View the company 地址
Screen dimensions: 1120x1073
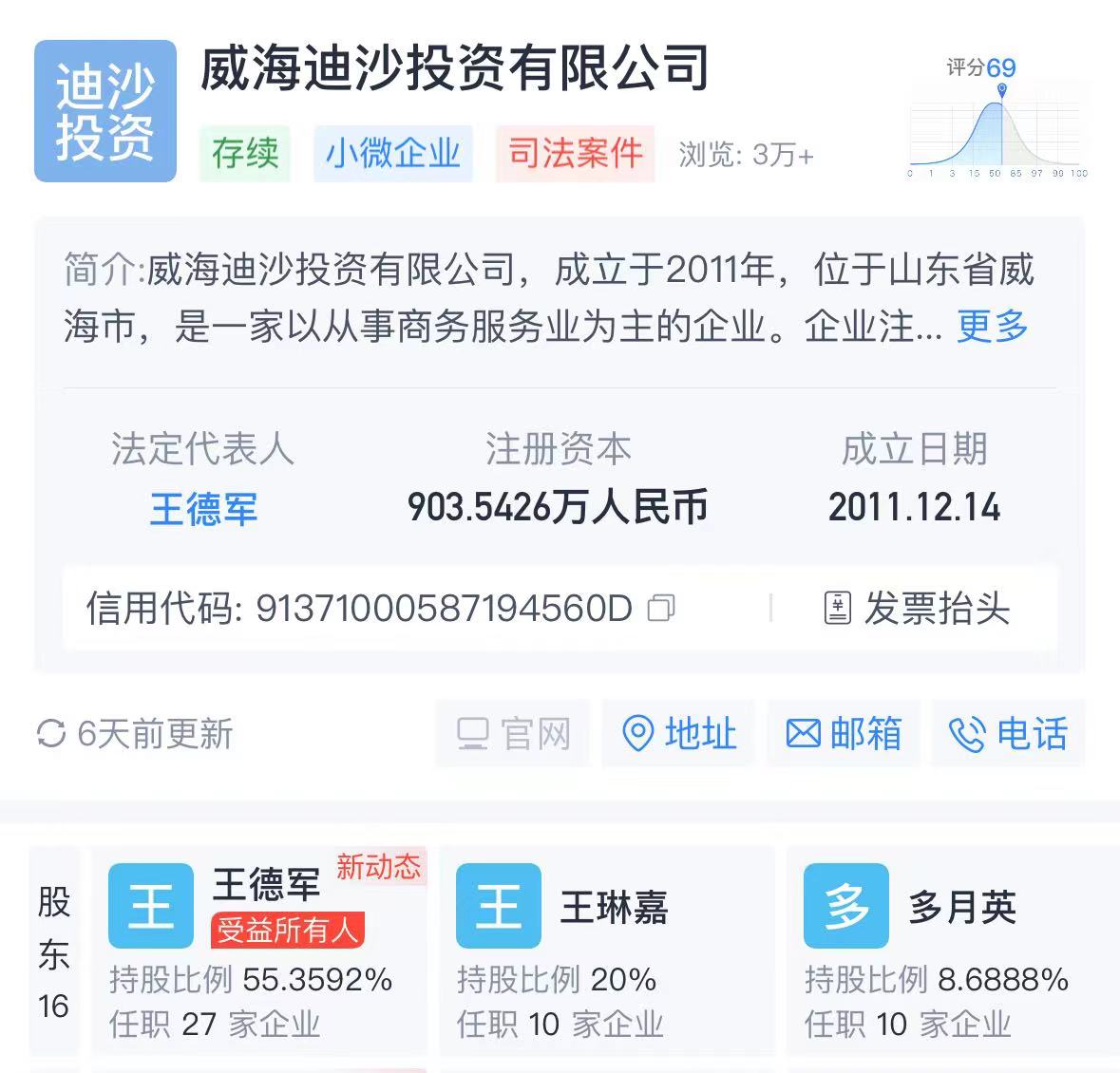point(679,734)
